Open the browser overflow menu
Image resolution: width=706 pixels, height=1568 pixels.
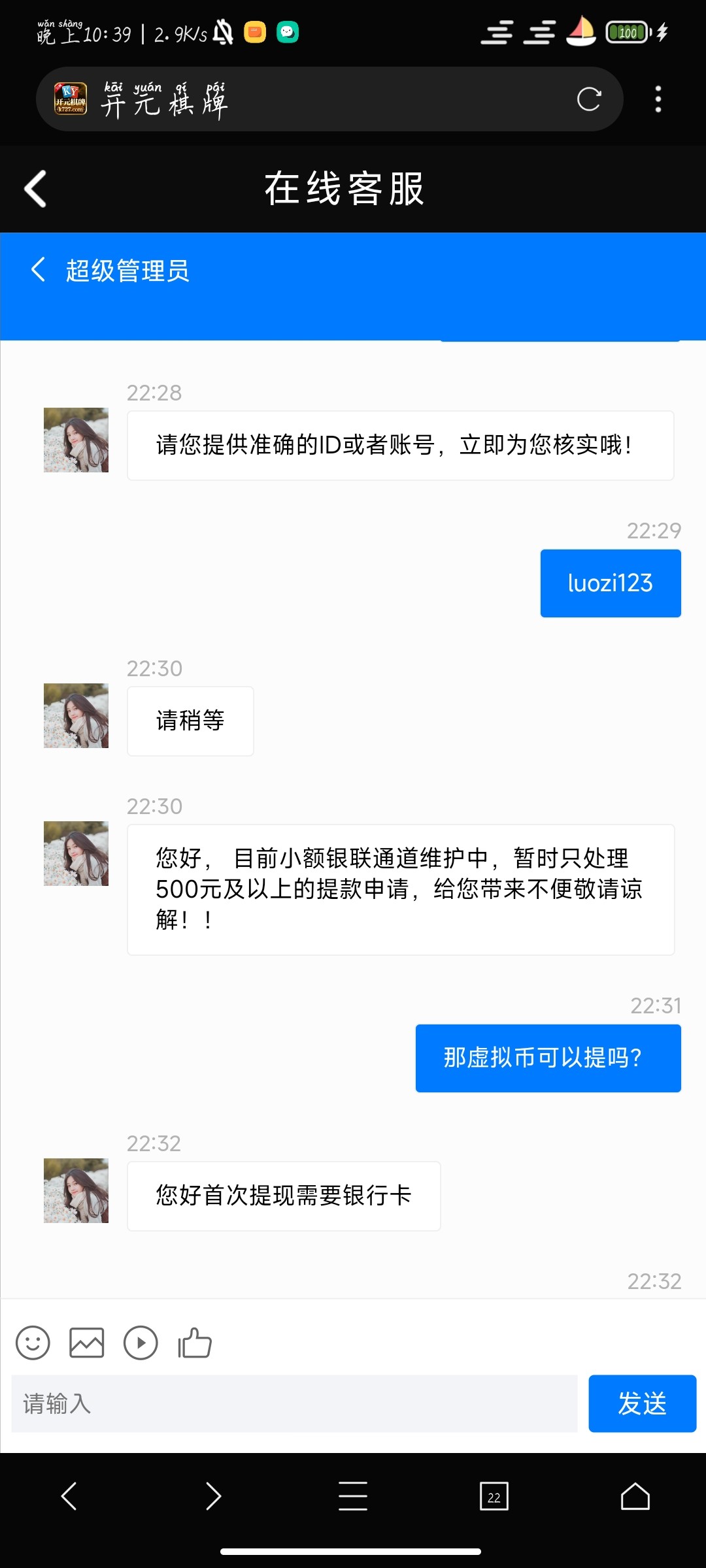click(x=658, y=99)
